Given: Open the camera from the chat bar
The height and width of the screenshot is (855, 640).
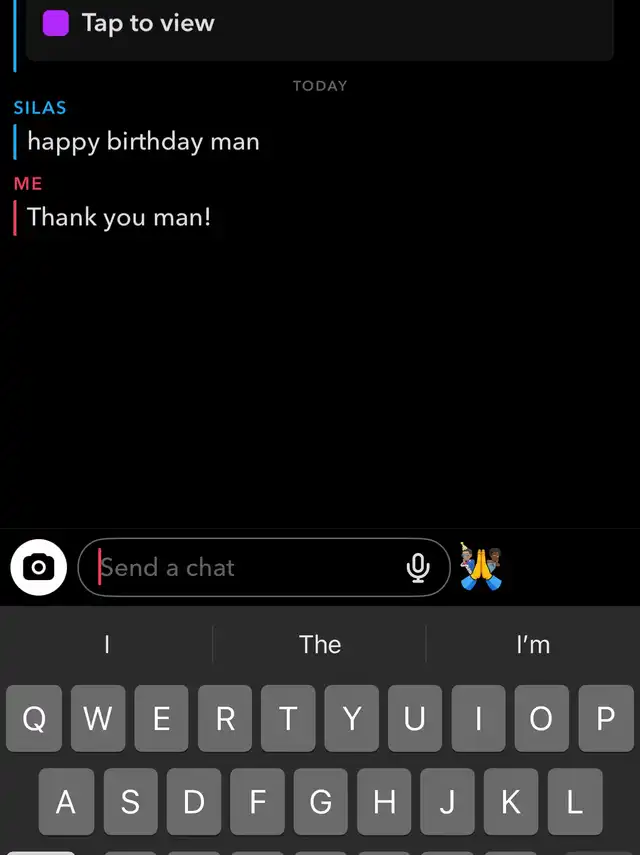Looking at the screenshot, I should [38, 568].
